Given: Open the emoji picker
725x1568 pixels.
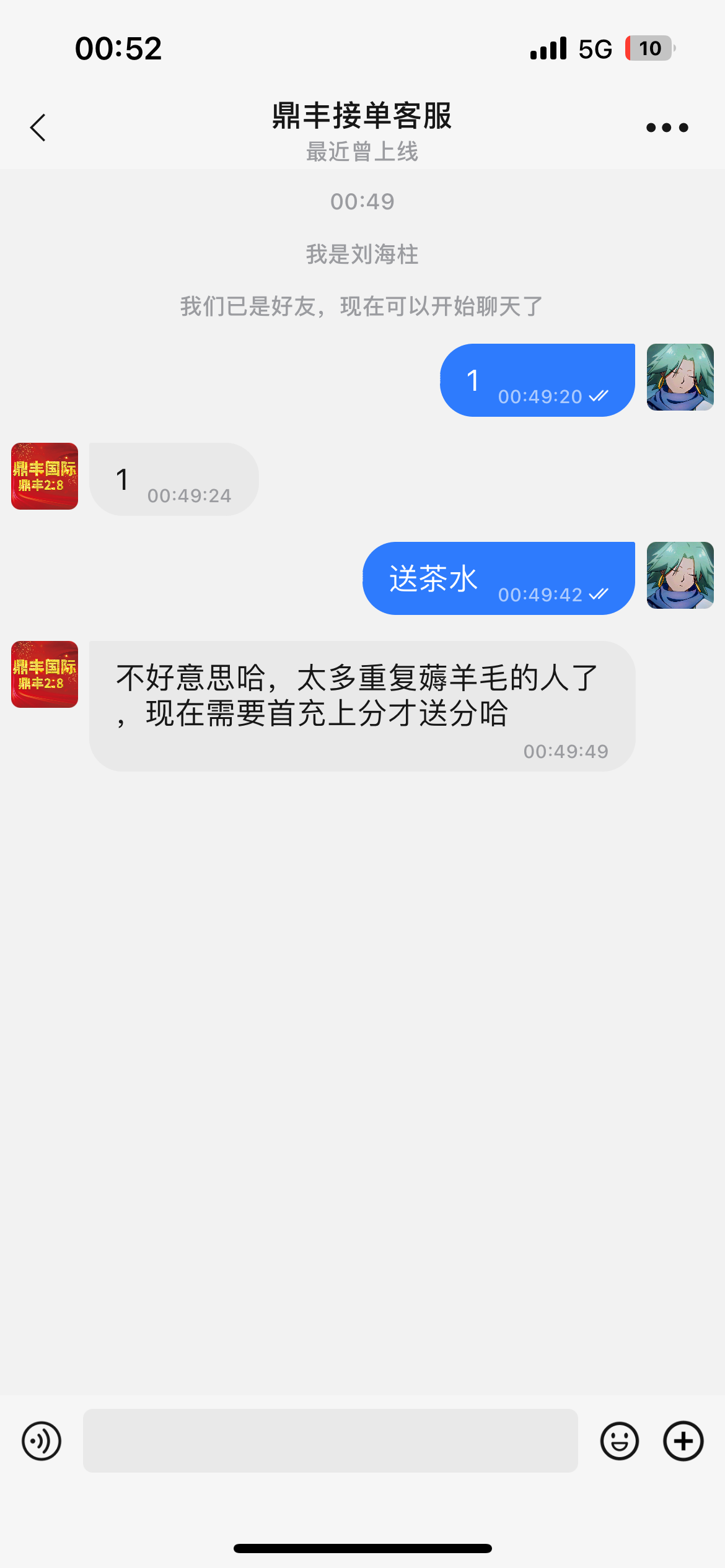Looking at the screenshot, I should click(619, 1441).
